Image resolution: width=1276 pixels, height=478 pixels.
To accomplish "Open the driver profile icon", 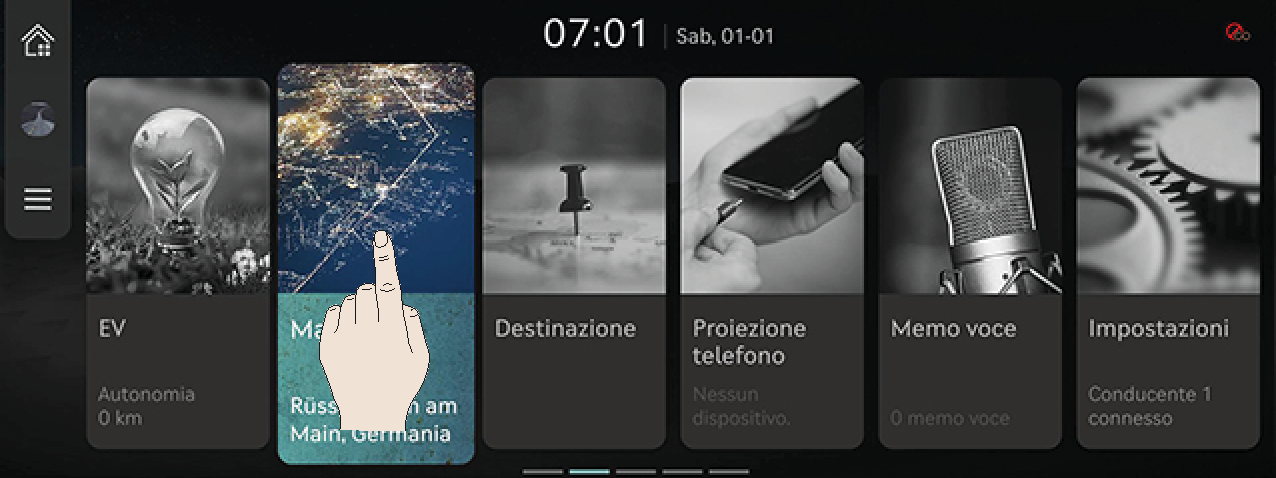I will [38, 120].
